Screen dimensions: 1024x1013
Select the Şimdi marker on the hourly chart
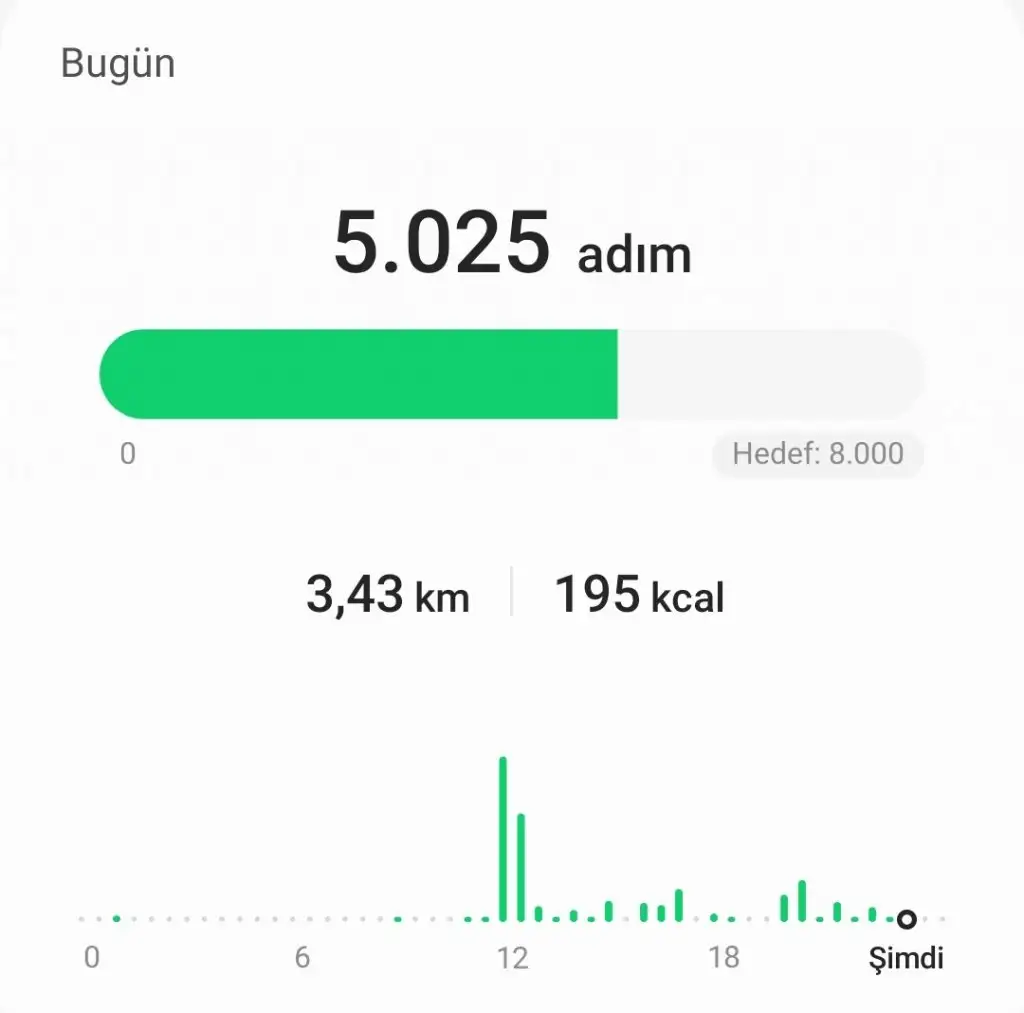(x=906, y=919)
